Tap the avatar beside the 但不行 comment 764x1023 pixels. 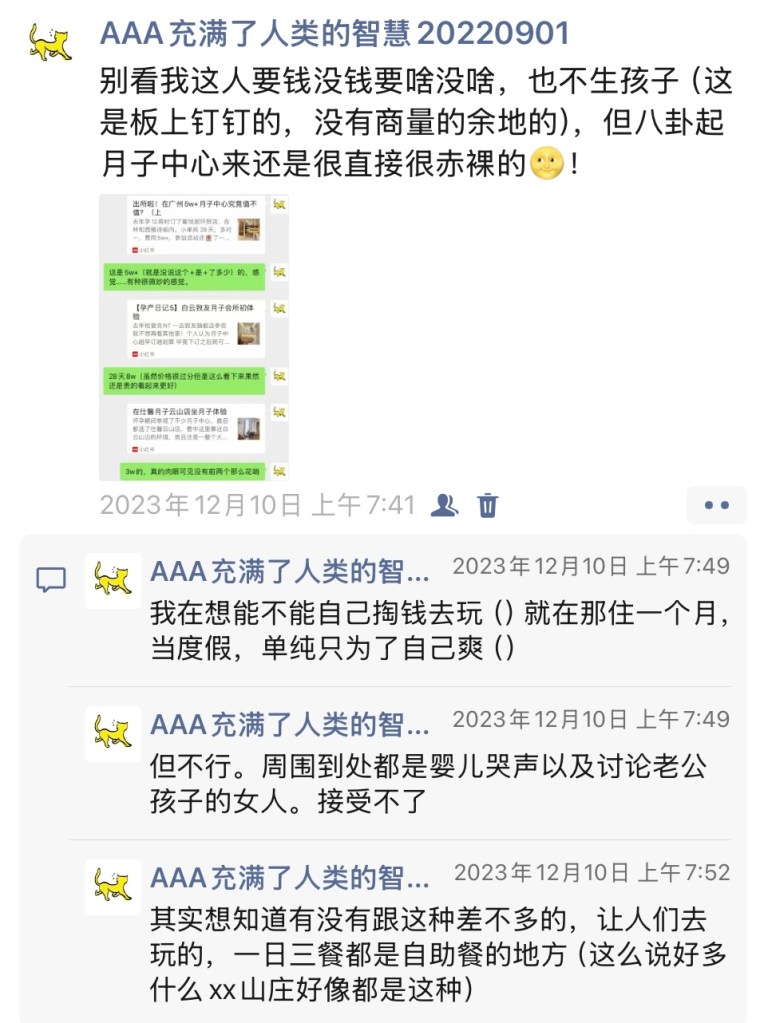pos(113,733)
